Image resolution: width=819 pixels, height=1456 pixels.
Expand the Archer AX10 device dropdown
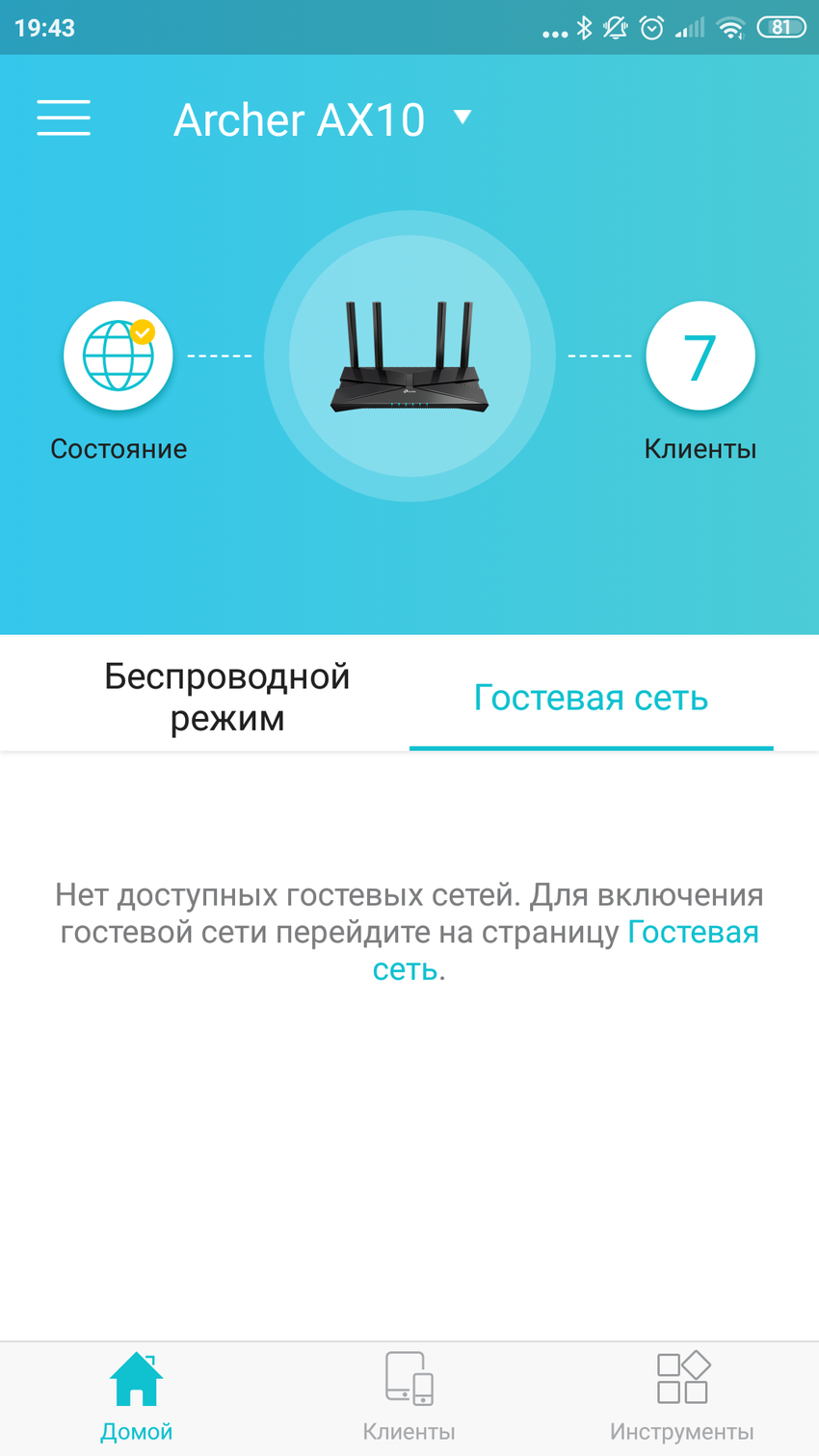[x=462, y=118]
